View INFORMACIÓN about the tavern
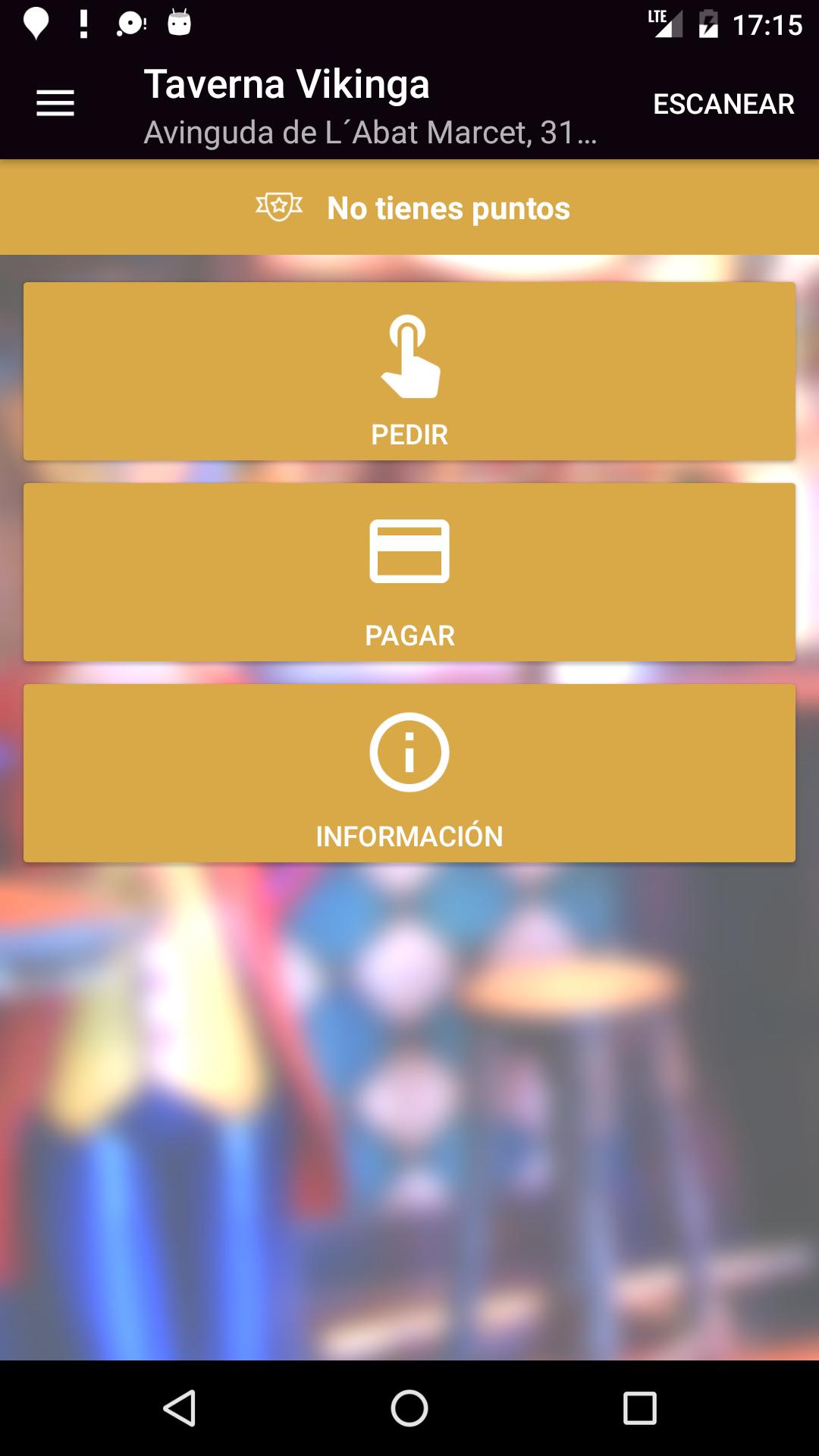 [x=409, y=773]
